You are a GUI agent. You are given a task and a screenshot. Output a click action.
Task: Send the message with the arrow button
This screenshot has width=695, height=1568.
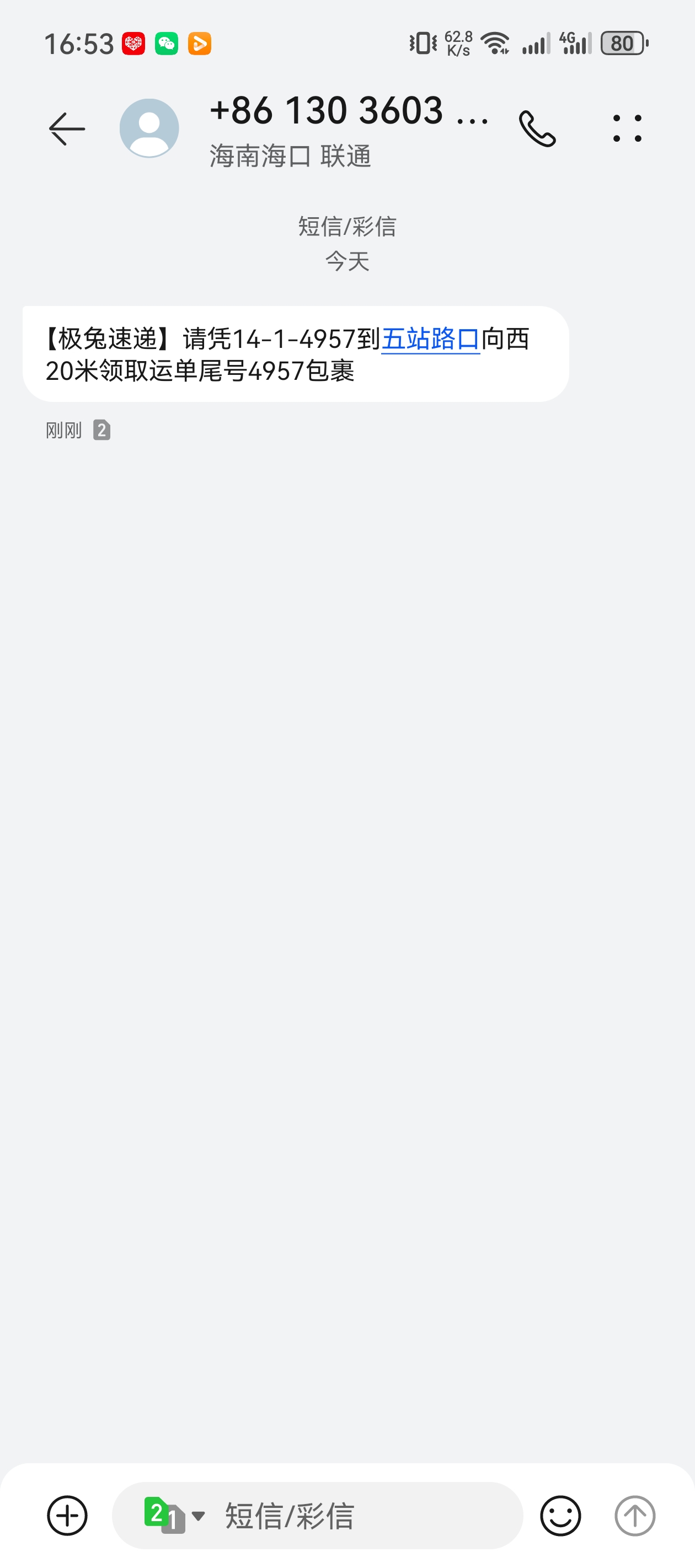(635, 1515)
